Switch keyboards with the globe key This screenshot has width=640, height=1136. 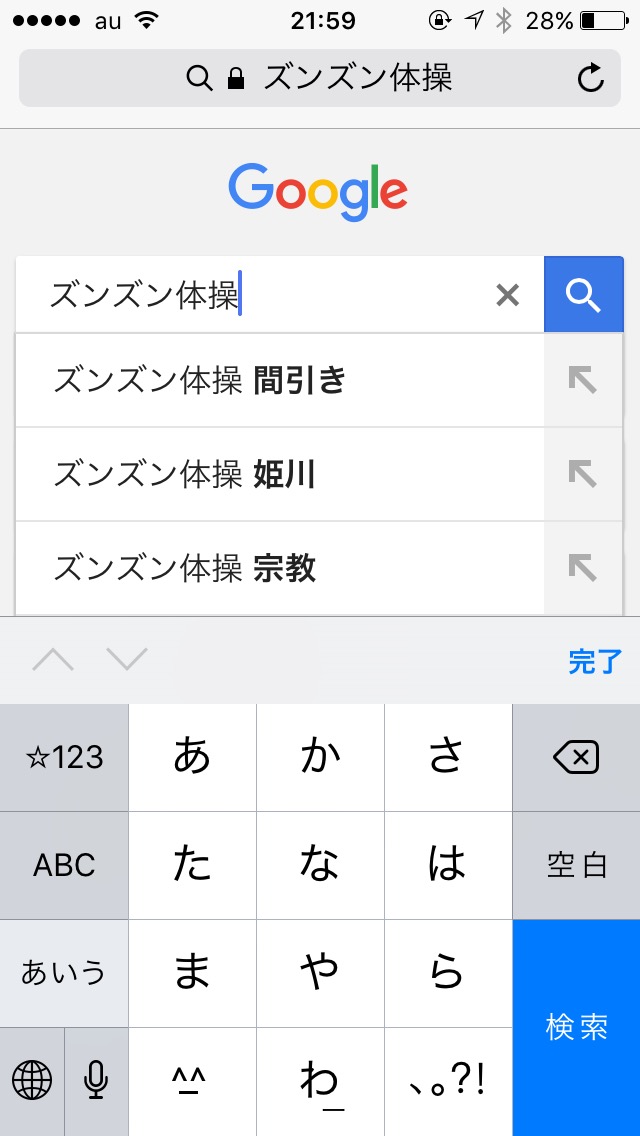32,1082
